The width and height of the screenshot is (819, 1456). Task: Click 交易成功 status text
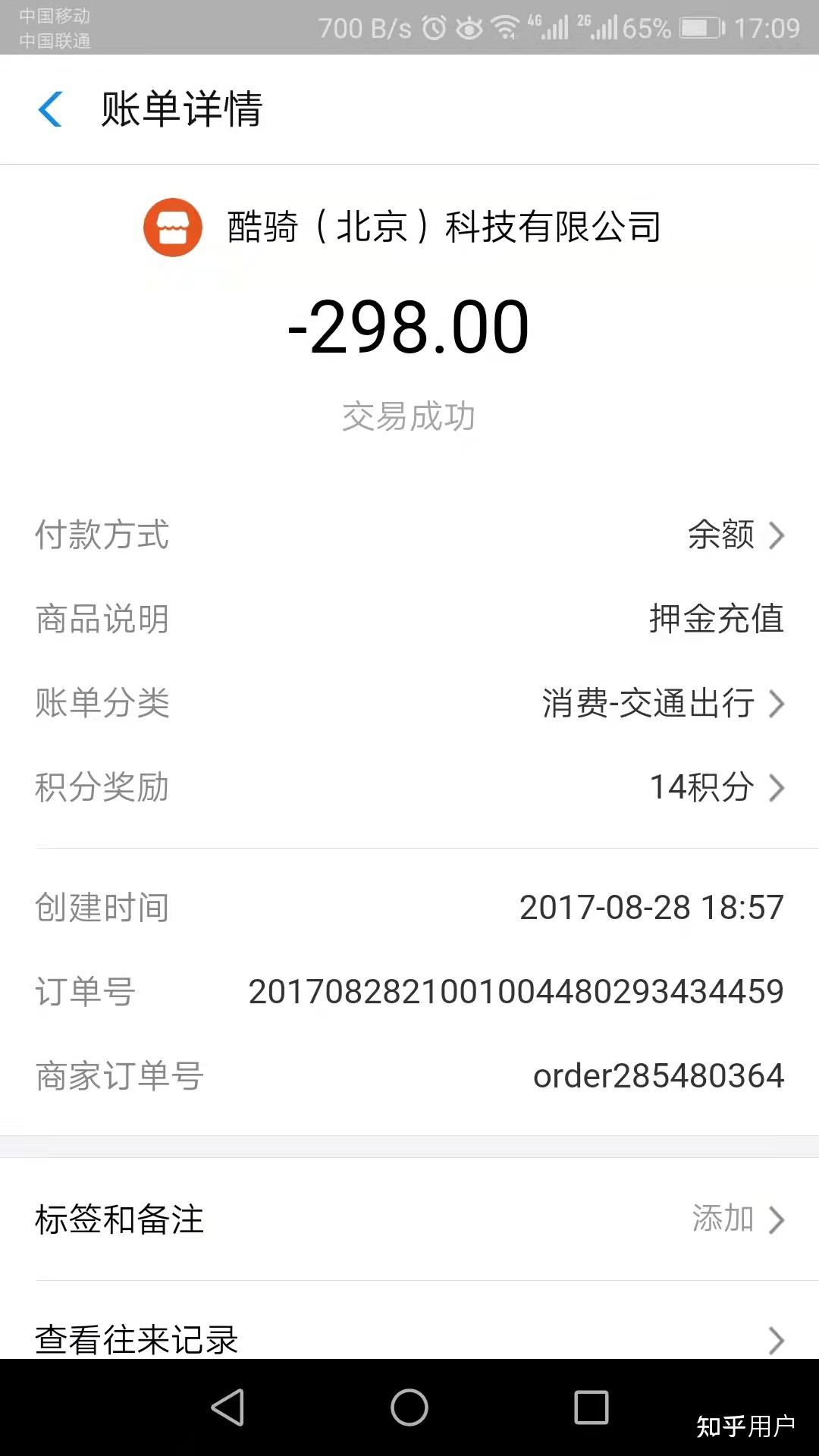tap(409, 416)
